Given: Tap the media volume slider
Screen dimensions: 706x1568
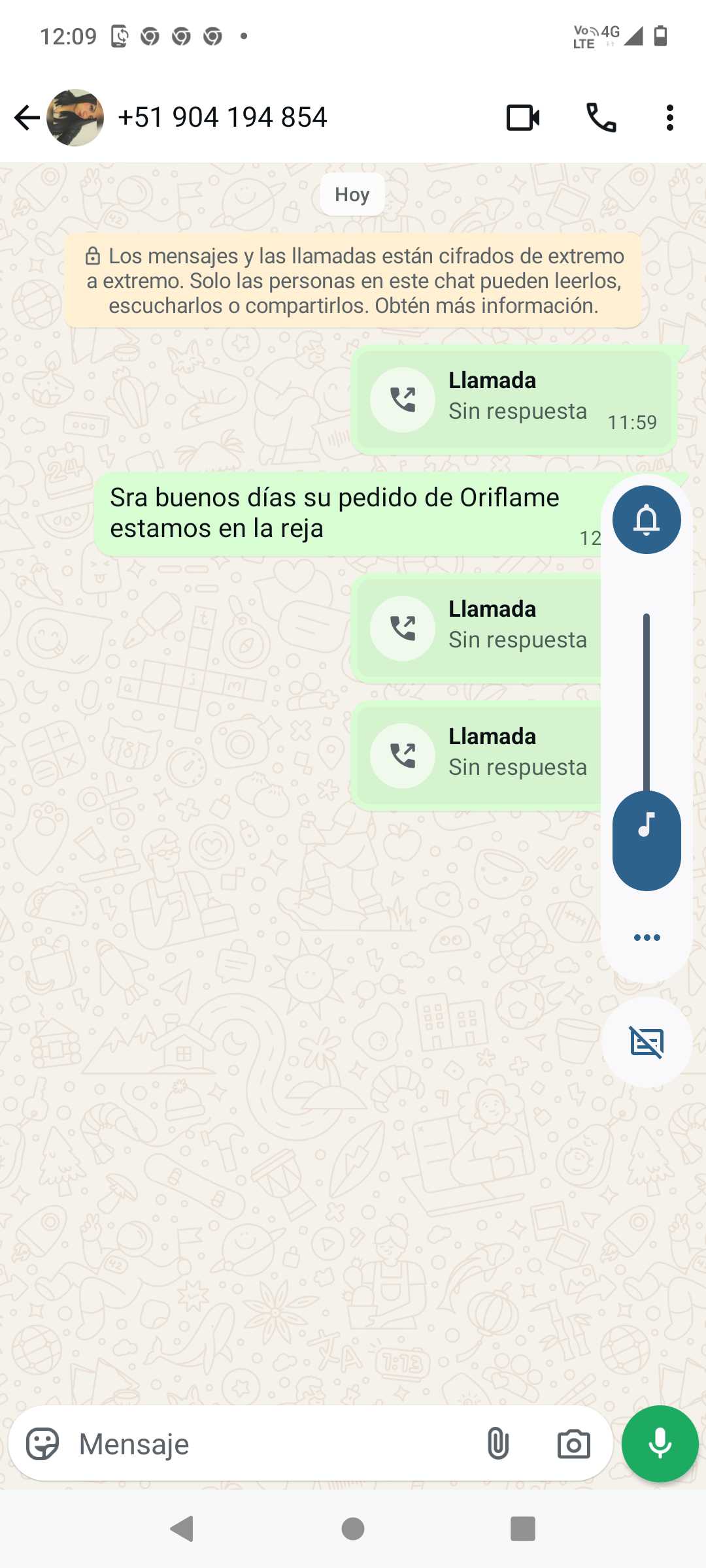Looking at the screenshot, I should tap(647, 751).
